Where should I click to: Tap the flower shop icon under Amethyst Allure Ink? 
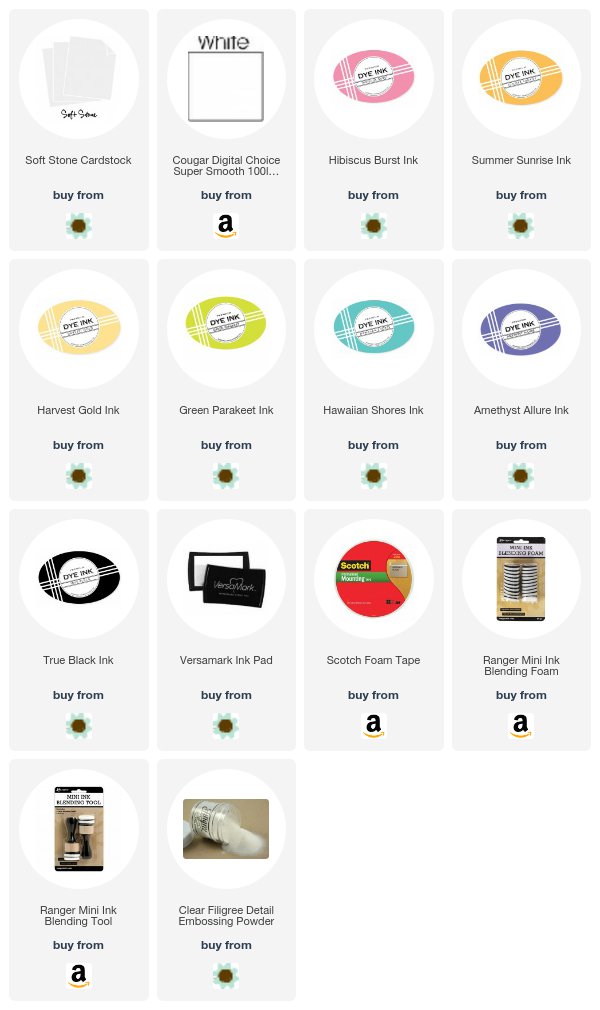coord(521,476)
